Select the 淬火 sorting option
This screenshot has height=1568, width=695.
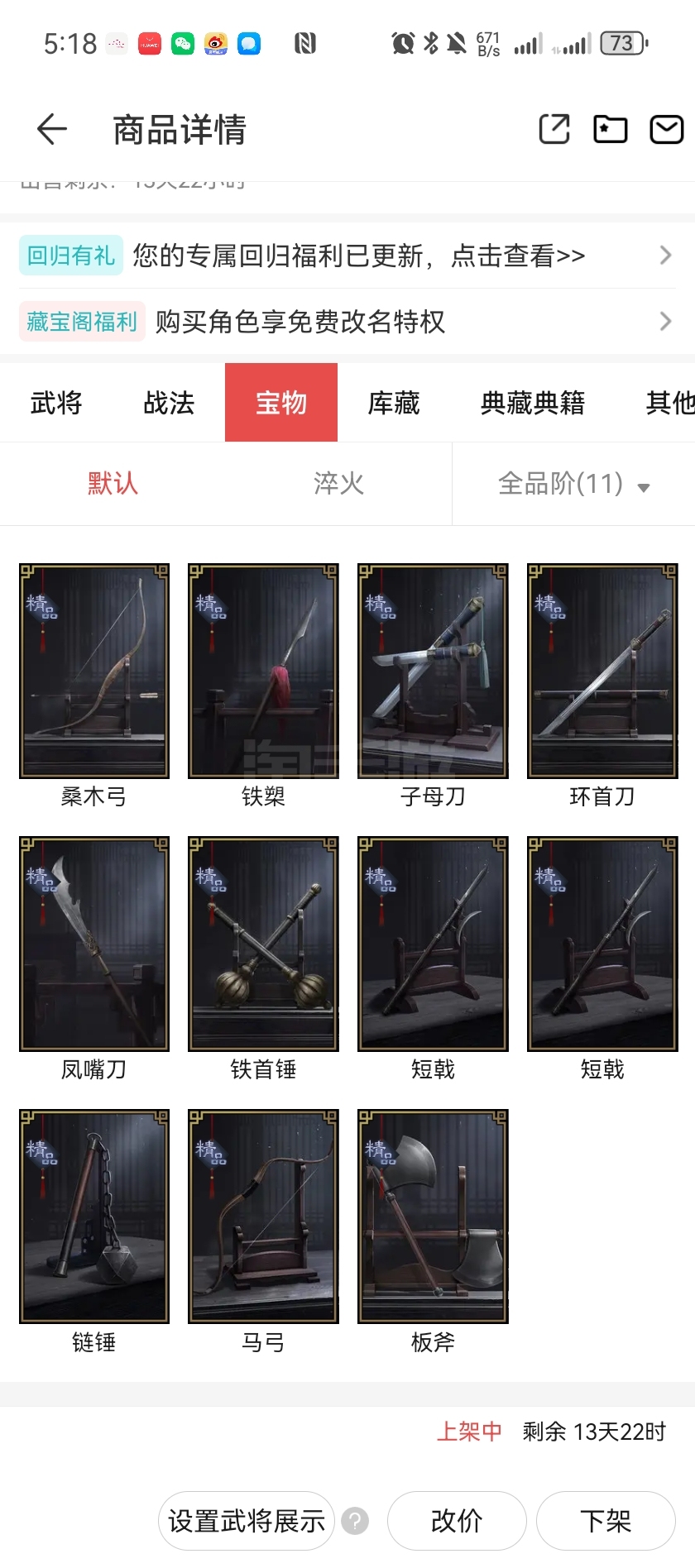tap(338, 484)
